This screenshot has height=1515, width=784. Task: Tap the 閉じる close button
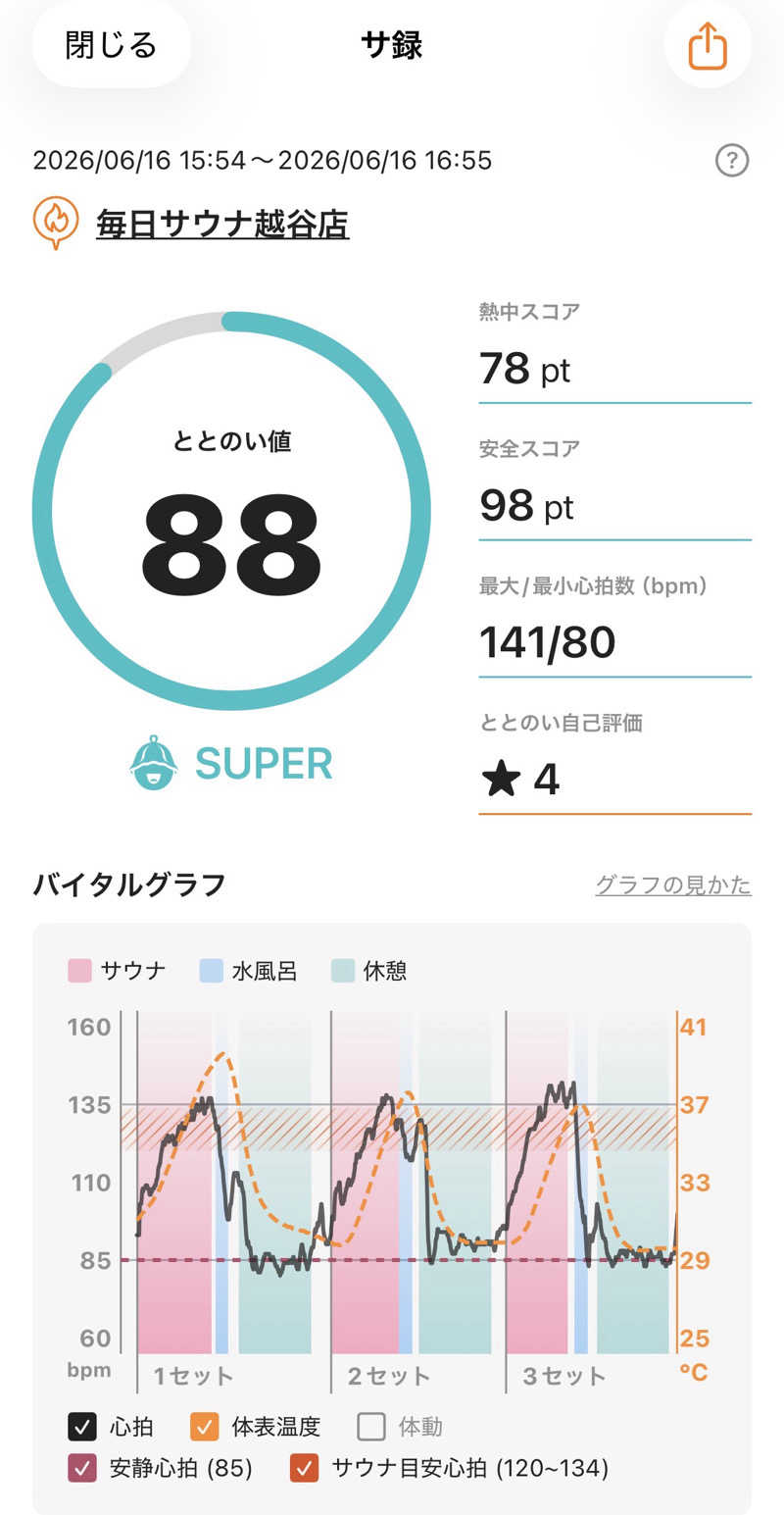111,45
